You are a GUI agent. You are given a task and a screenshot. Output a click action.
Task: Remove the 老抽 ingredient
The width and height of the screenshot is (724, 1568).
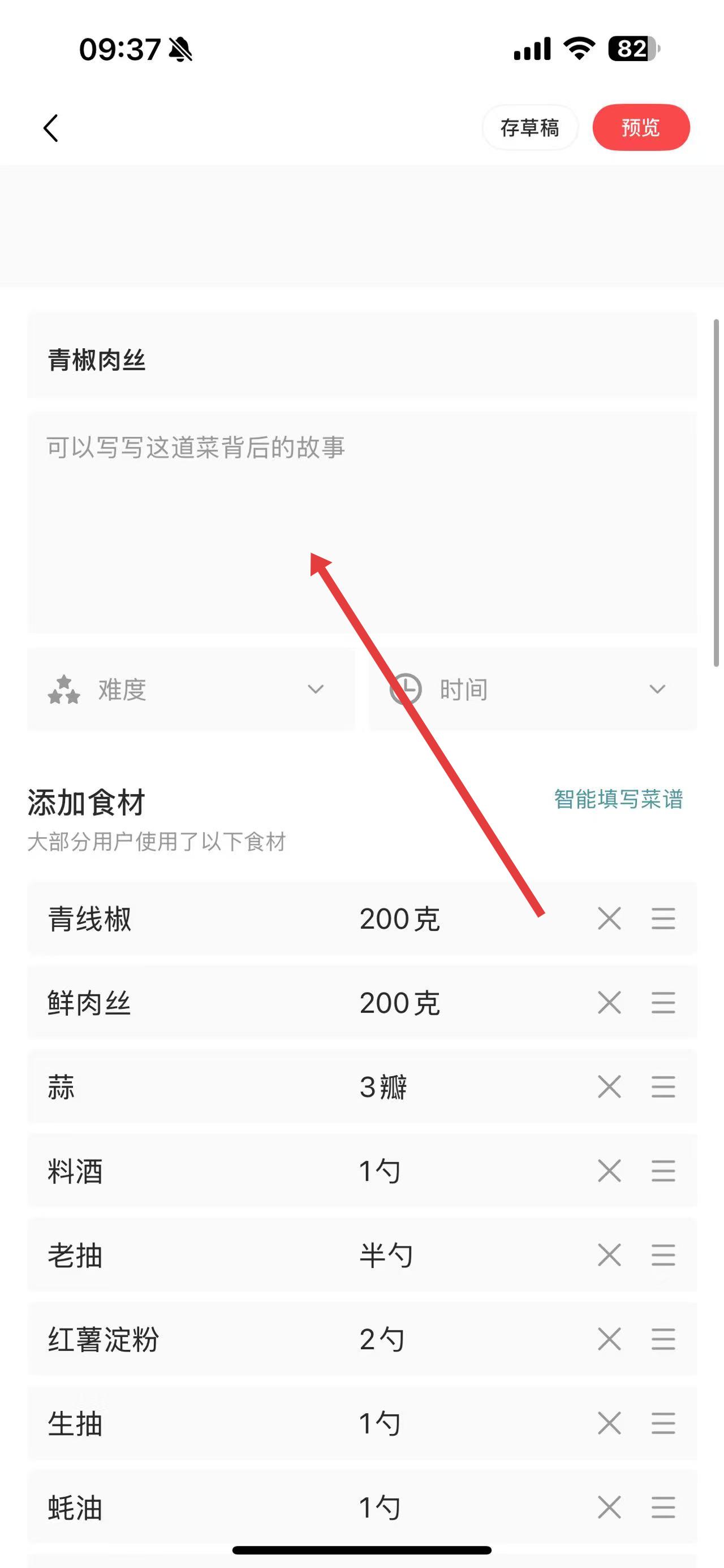(609, 1254)
